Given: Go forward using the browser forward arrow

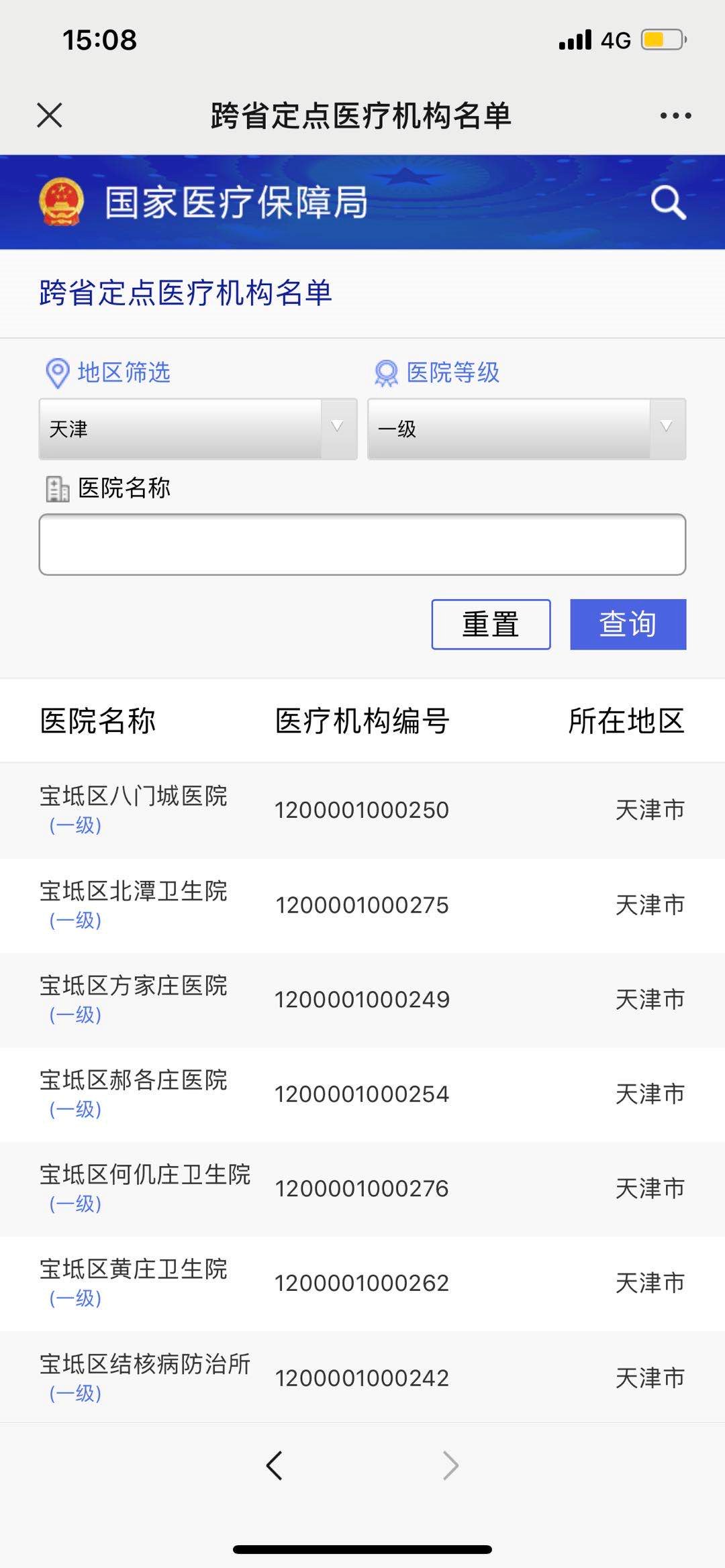Looking at the screenshot, I should 450,1465.
